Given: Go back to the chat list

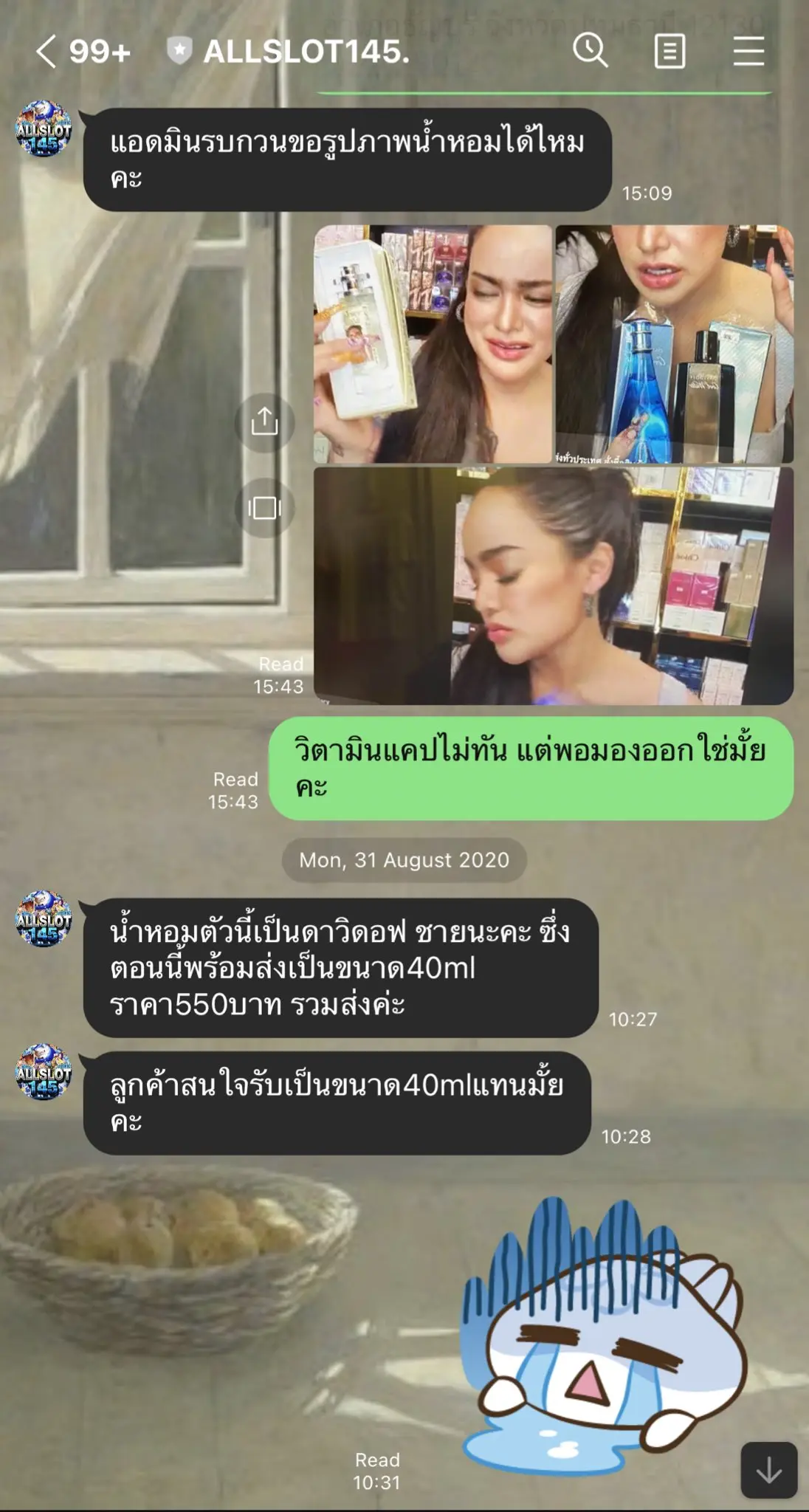Looking at the screenshot, I should [47, 52].
